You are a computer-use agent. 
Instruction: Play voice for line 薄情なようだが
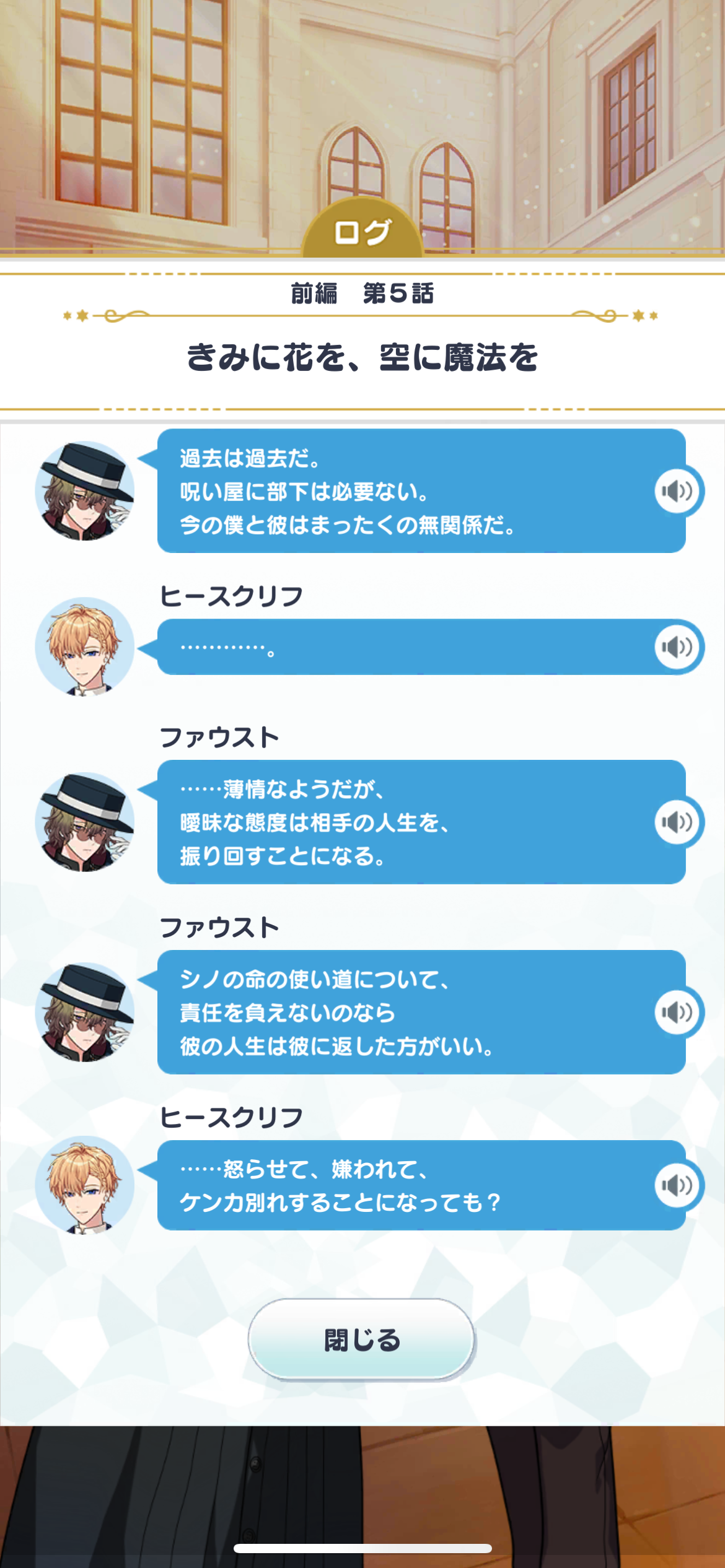(x=677, y=822)
